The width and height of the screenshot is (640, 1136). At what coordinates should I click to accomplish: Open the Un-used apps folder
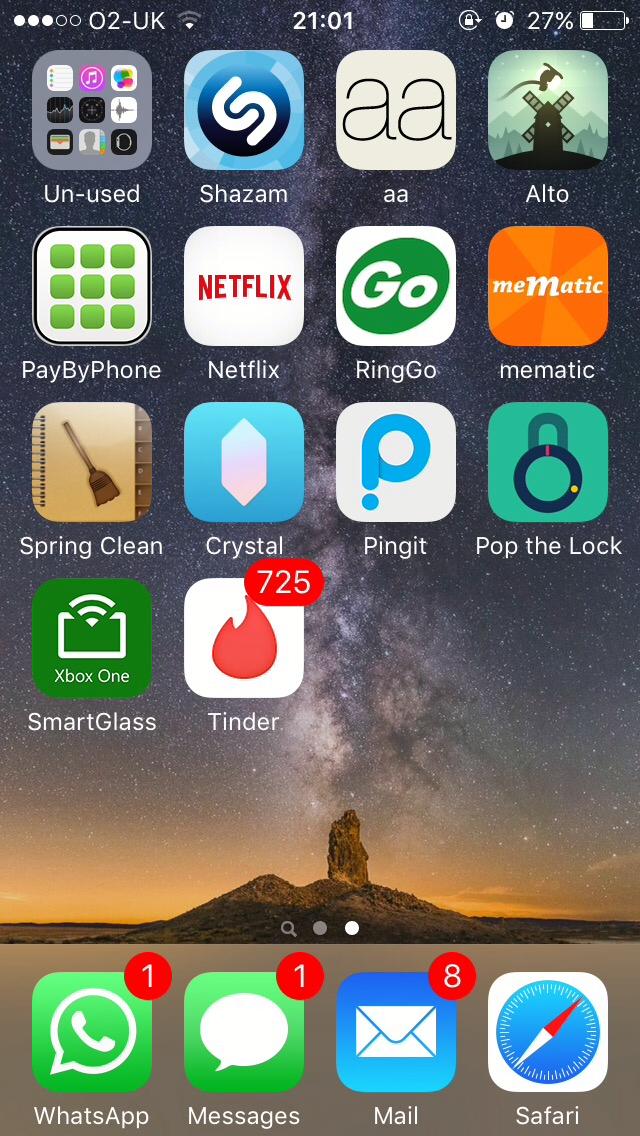point(92,110)
